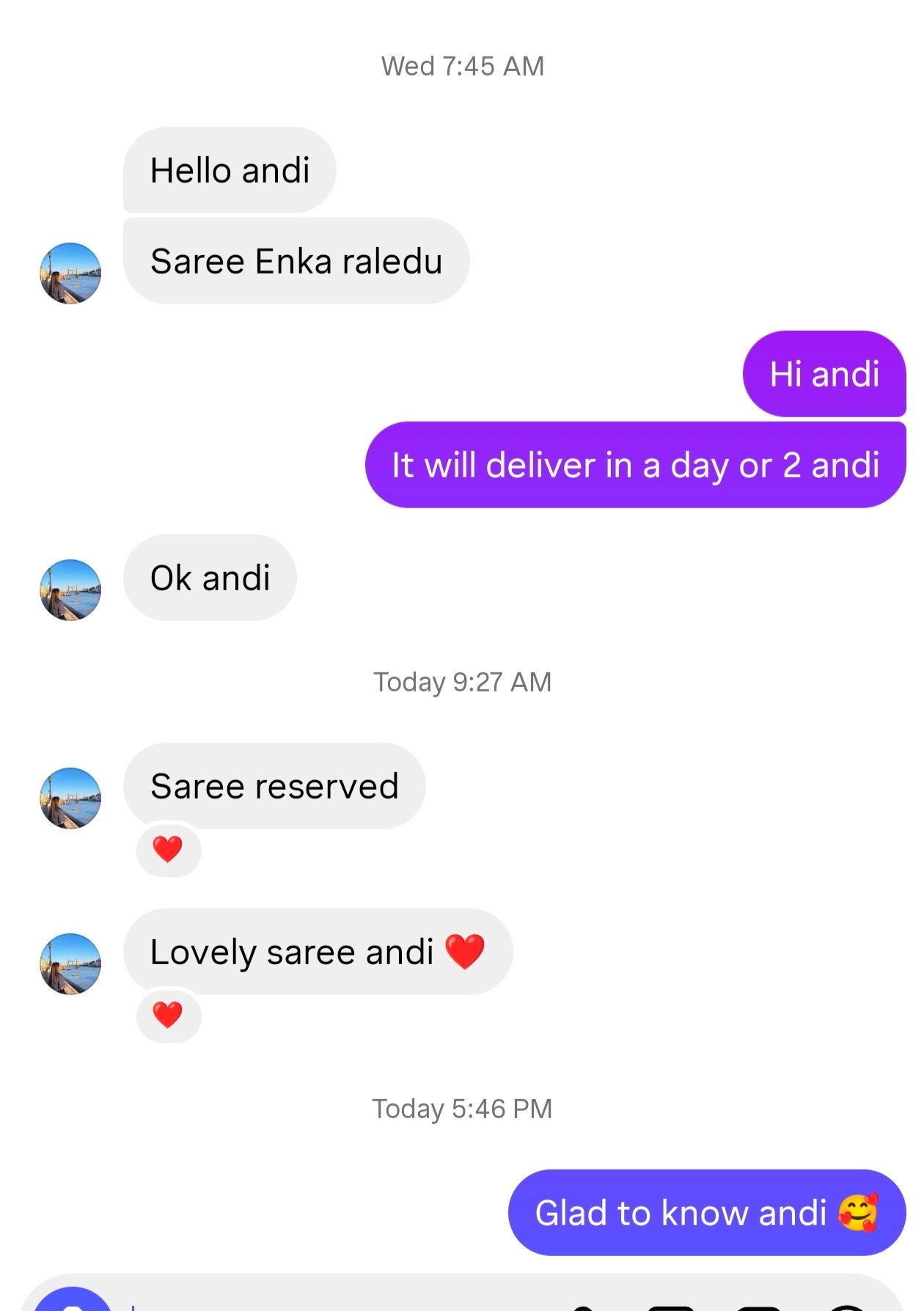Open sender's profile picture beside Saree Enka raledu

70,273
